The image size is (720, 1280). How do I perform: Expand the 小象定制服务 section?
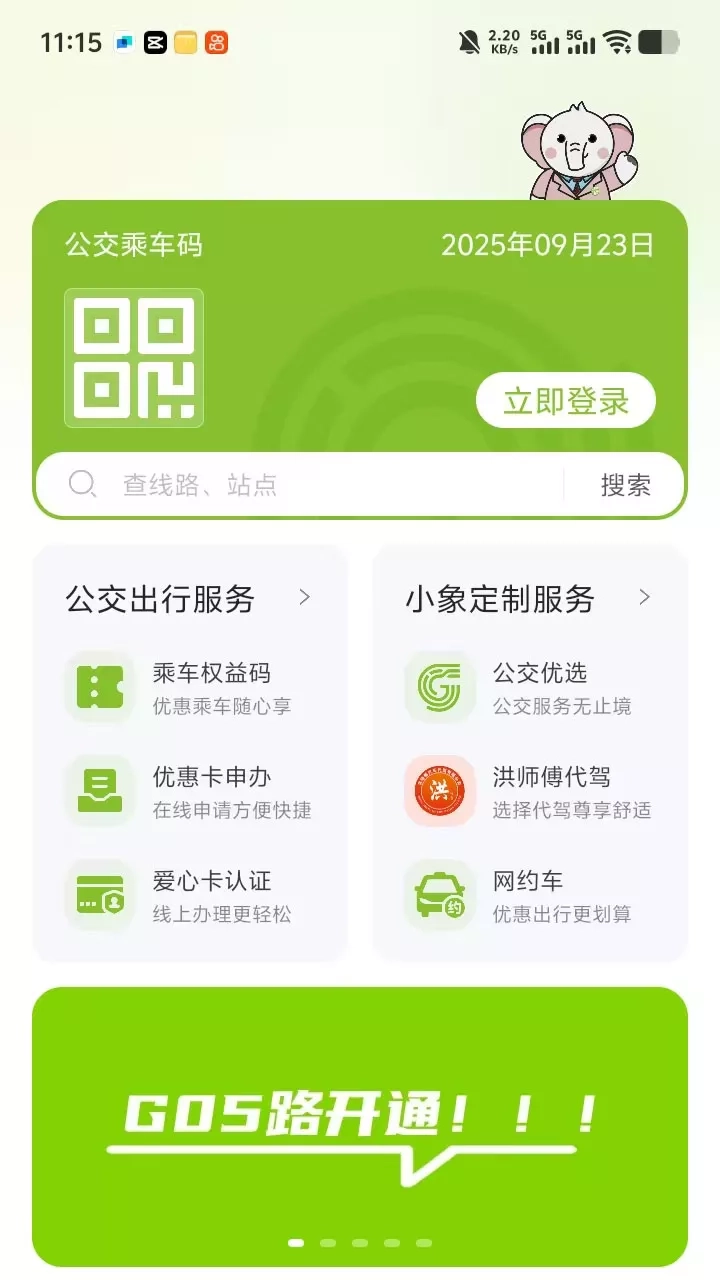click(x=644, y=598)
